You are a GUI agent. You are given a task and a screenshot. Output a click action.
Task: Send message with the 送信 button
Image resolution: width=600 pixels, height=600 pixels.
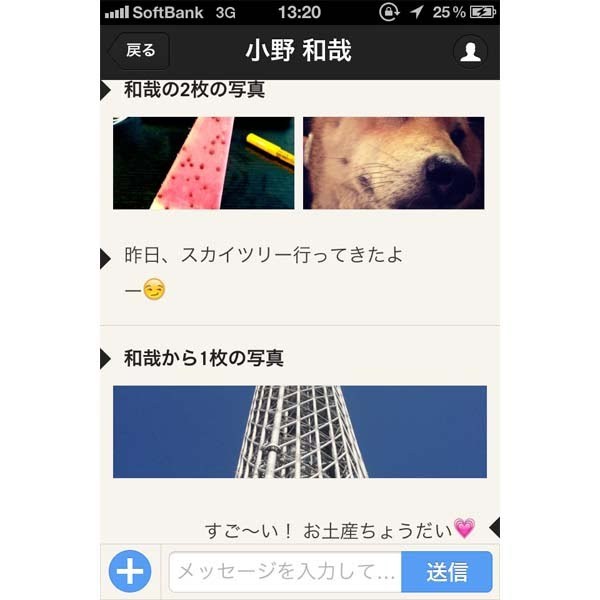(447, 572)
